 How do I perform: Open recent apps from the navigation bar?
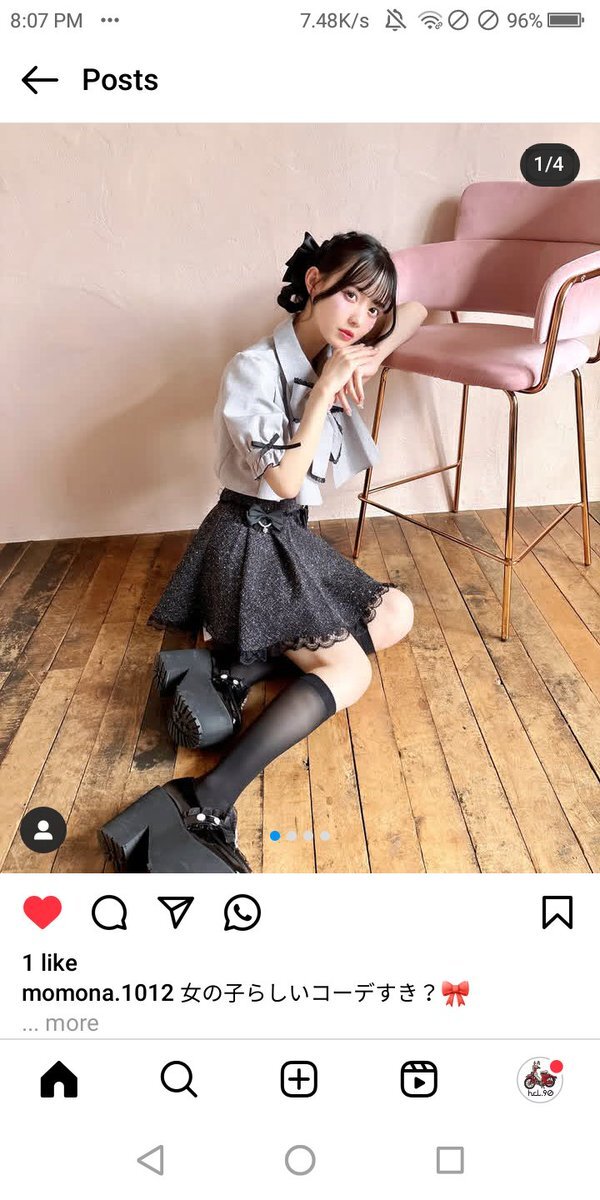pos(450,1160)
